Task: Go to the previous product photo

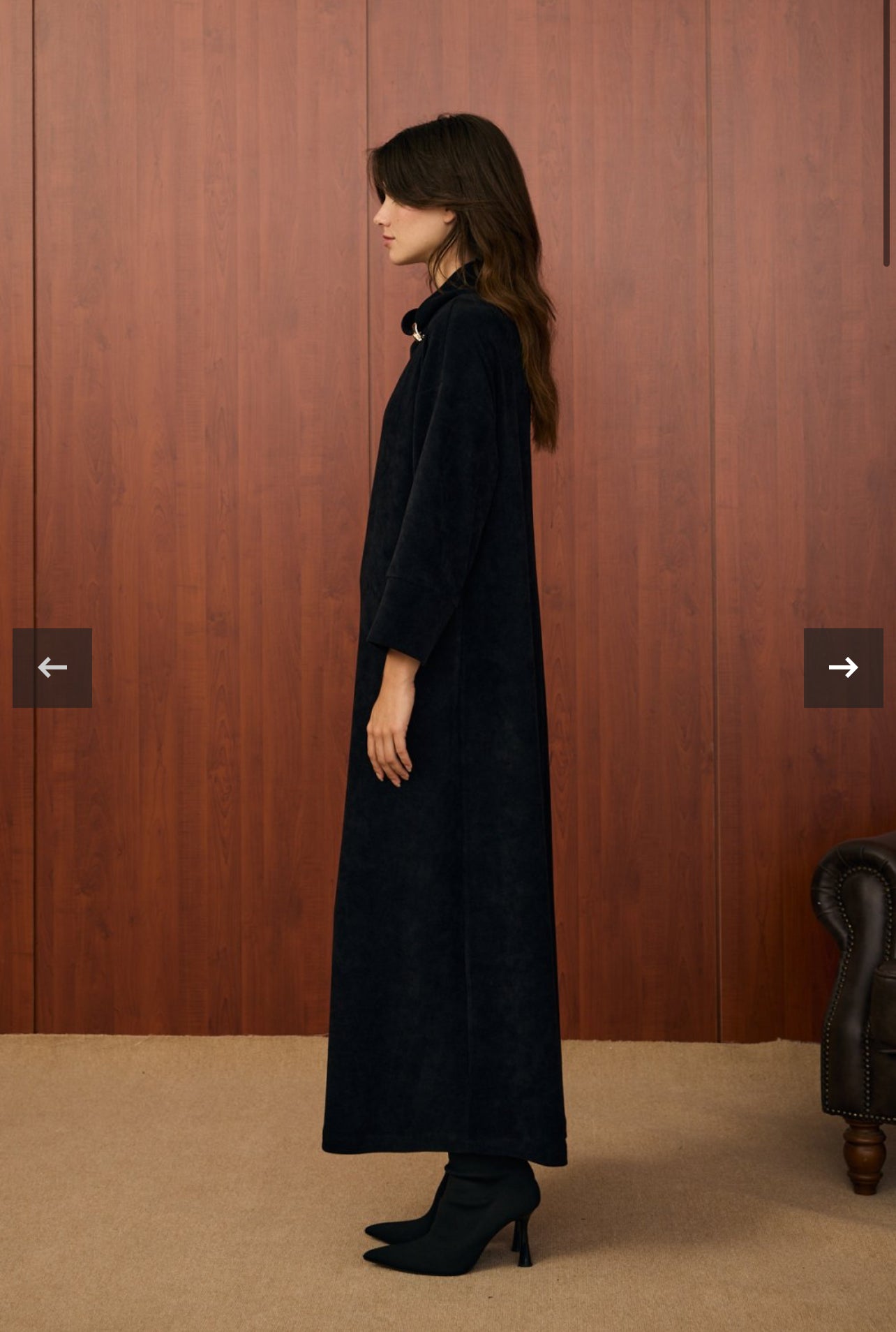Action: coord(52,667)
